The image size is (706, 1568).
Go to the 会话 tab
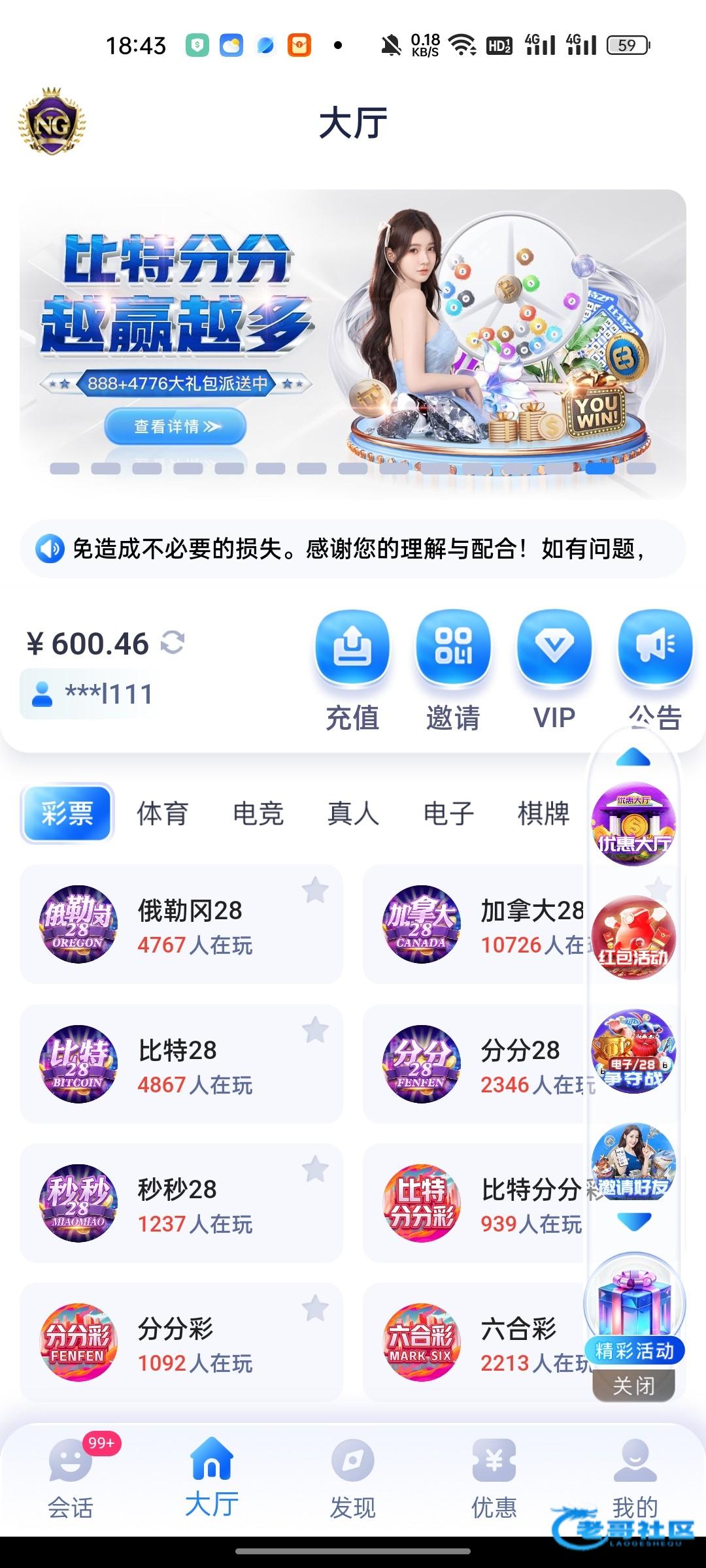(x=71, y=1475)
